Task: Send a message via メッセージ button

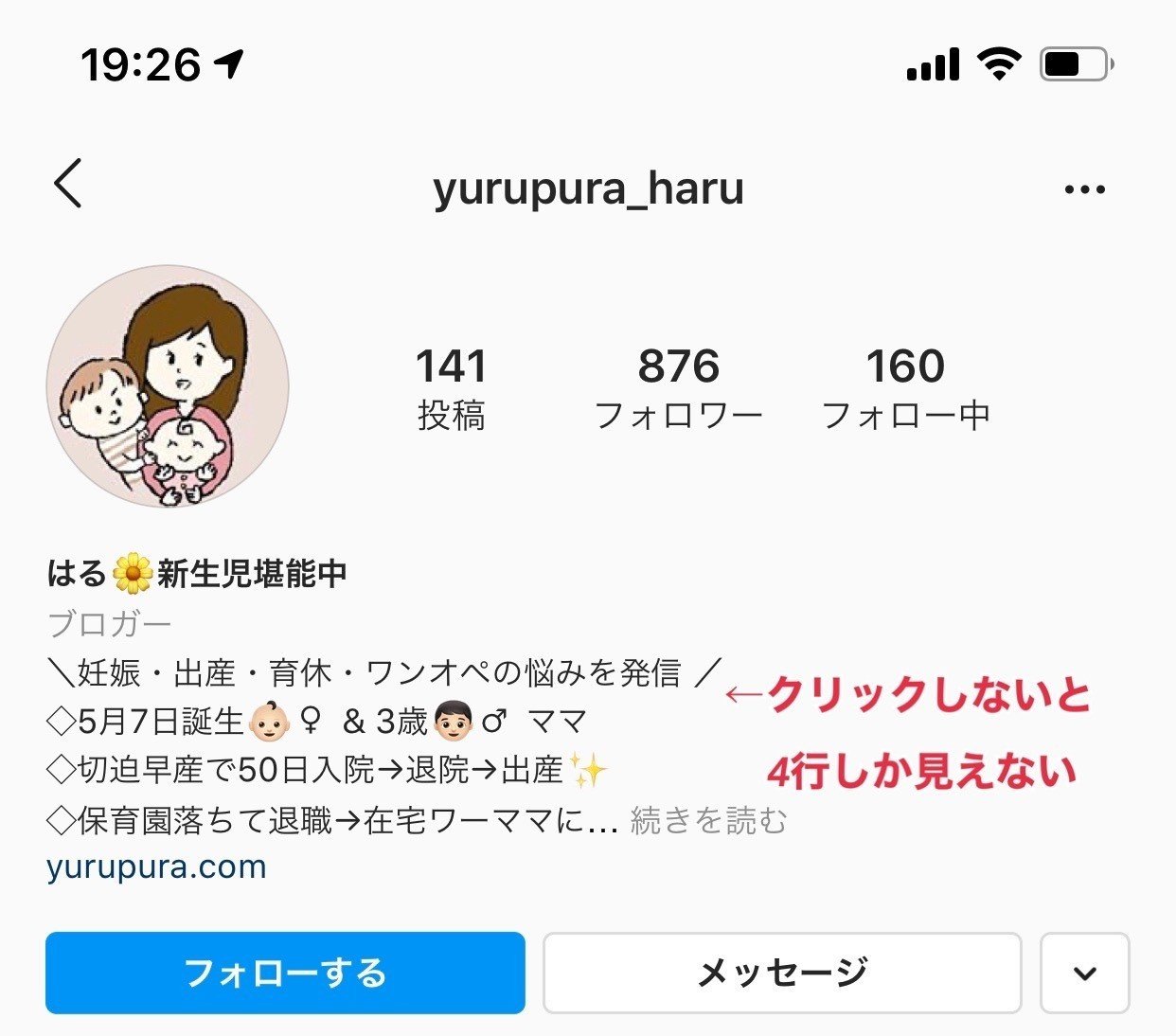Action: pos(782,973)
